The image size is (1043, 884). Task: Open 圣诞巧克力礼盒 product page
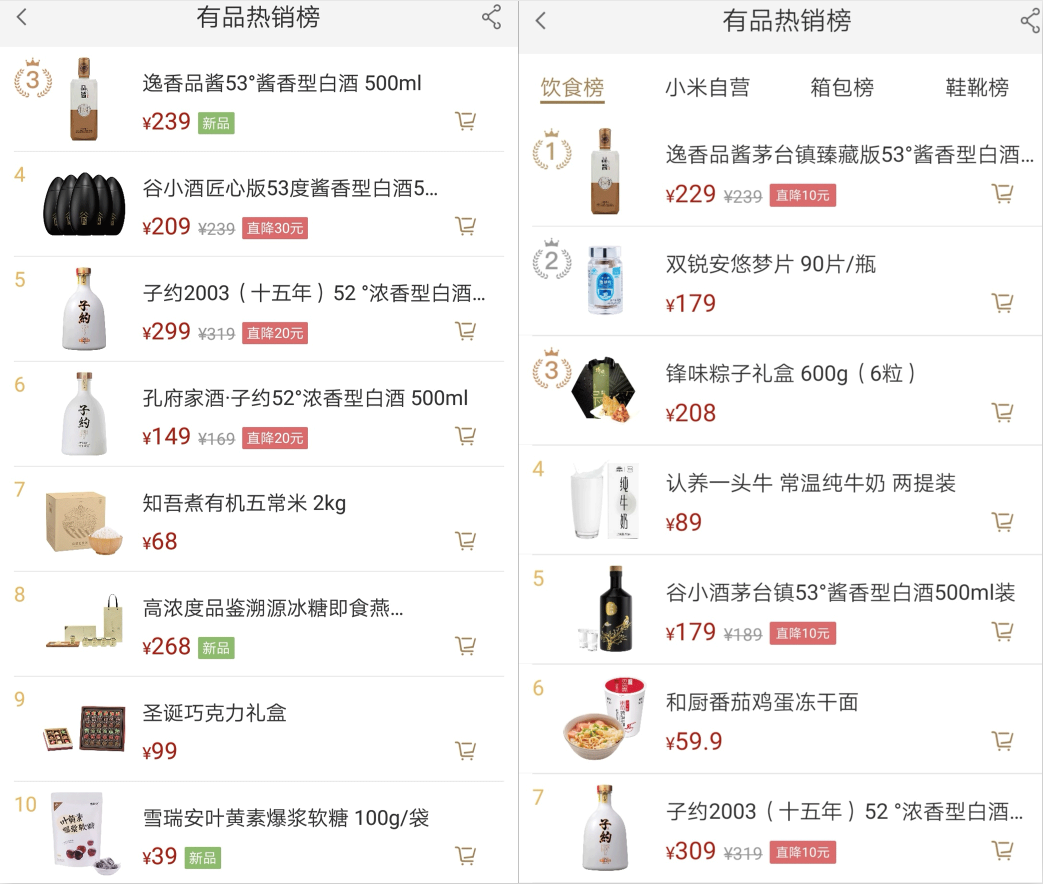(x=214, y=714)
